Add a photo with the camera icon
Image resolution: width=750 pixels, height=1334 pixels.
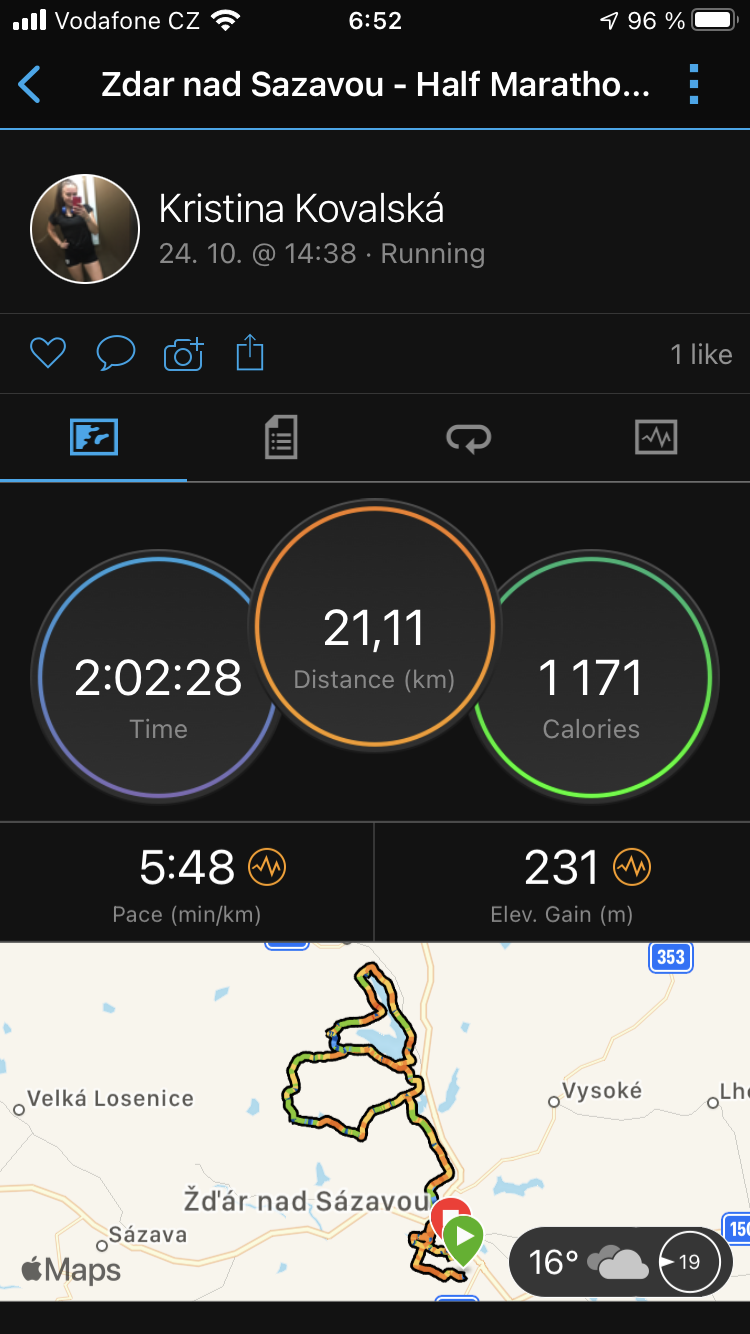[183, 354]
